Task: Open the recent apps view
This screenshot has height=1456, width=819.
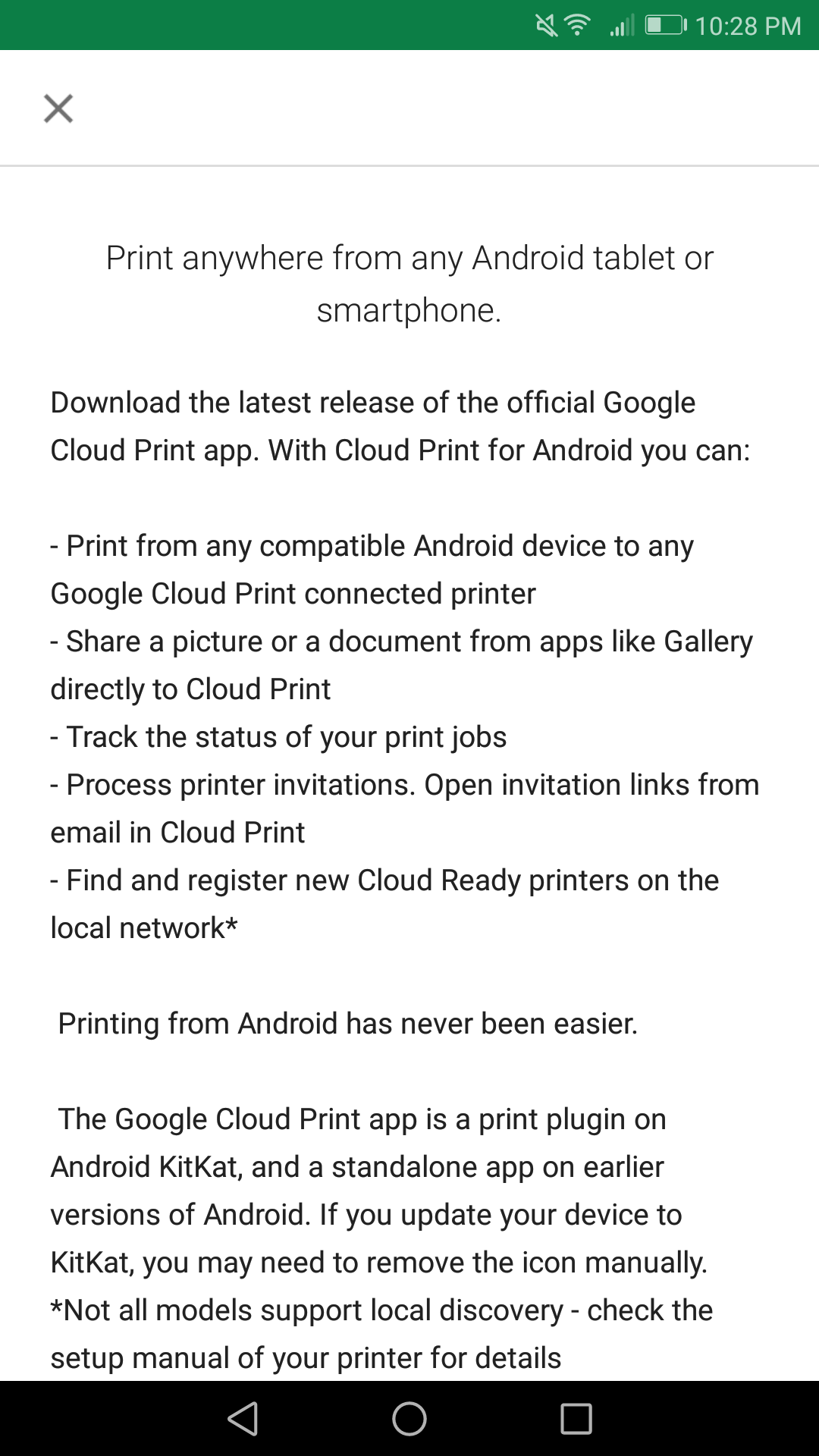Action: pyautogui.click(x=576, y=1418)
